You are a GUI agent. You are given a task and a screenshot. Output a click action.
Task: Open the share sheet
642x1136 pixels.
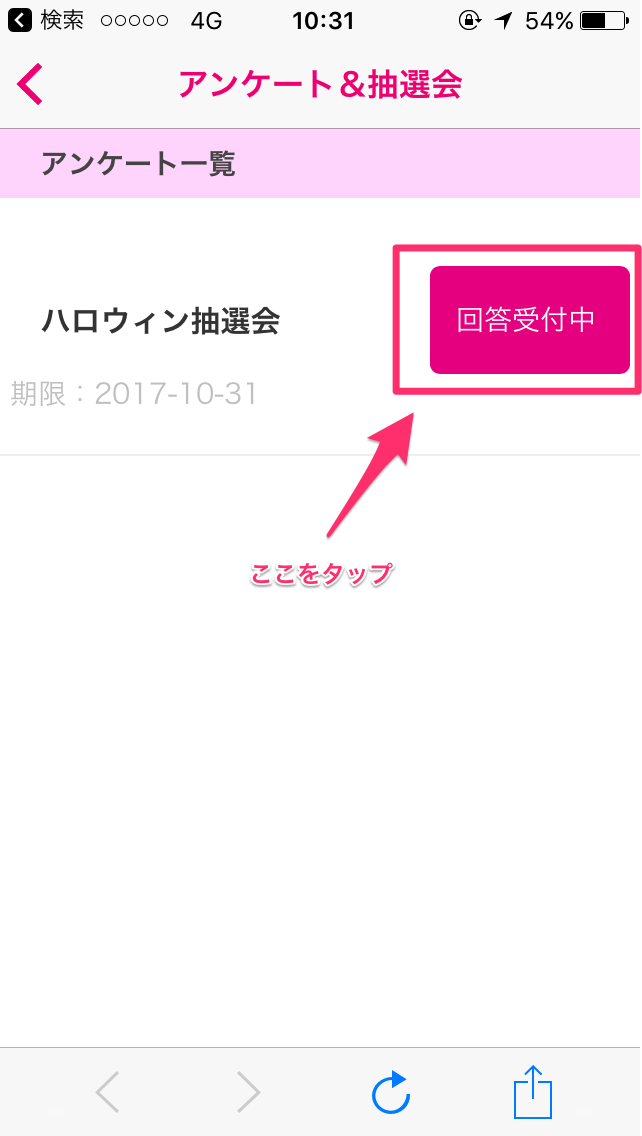[533, 1092]
